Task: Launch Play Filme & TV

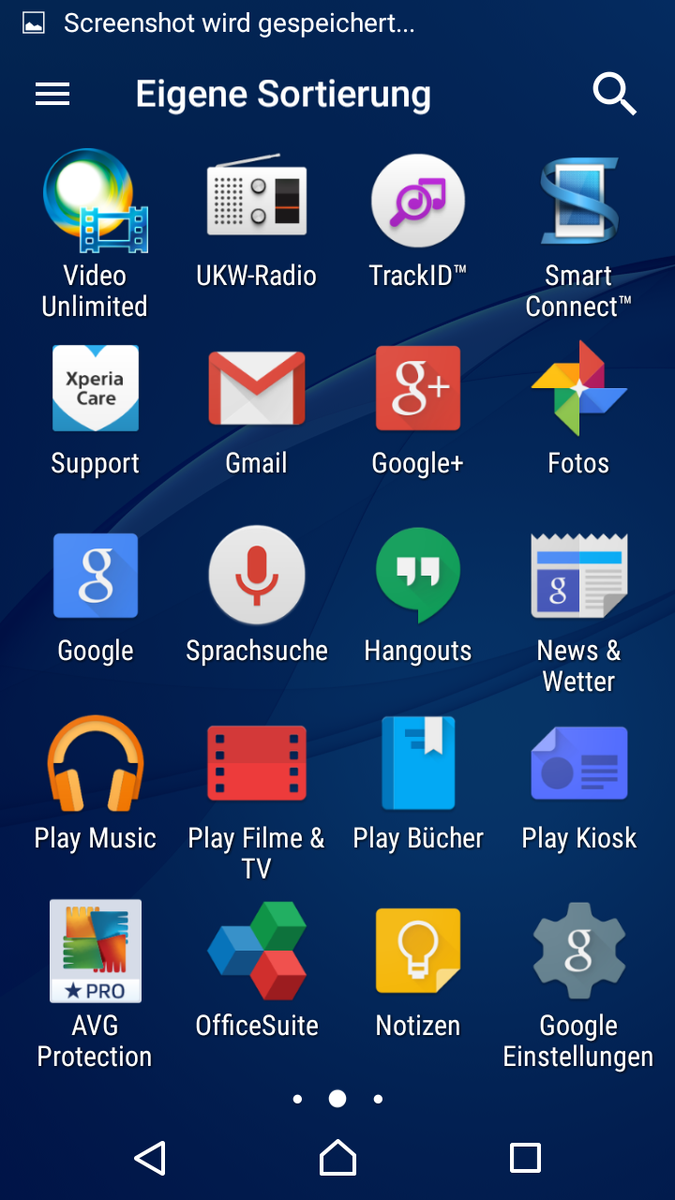Action: pos(257,763)
